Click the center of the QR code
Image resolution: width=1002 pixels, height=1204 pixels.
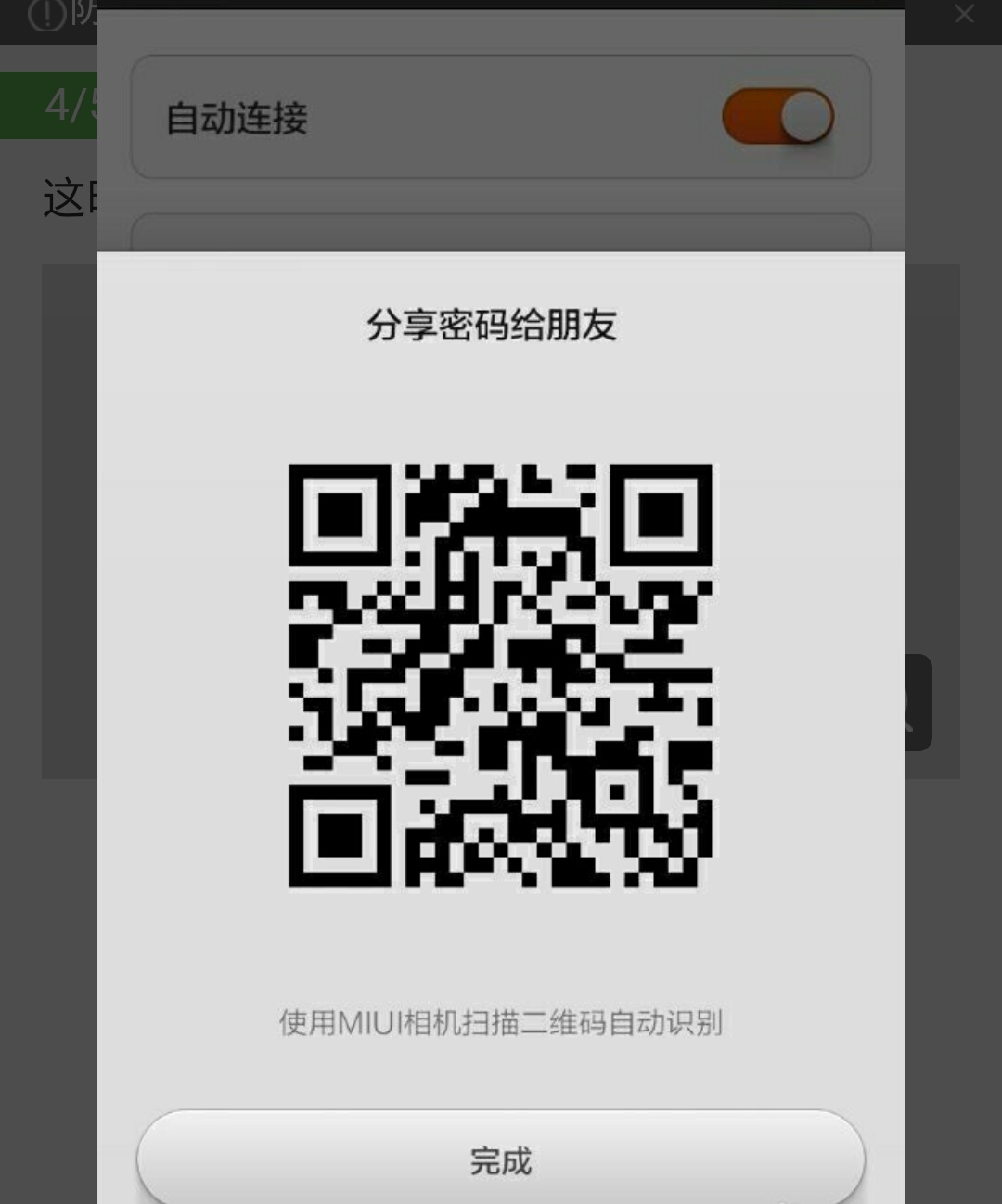click(x=501, y=677)
